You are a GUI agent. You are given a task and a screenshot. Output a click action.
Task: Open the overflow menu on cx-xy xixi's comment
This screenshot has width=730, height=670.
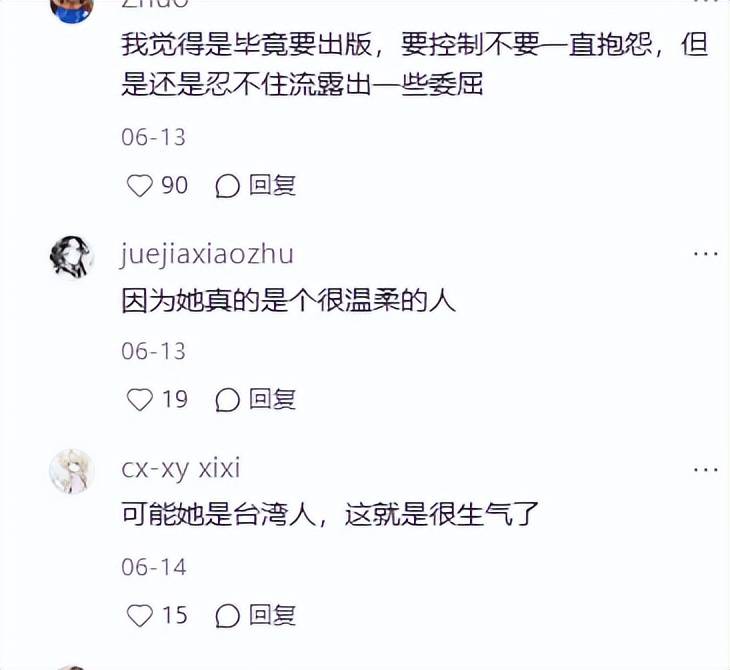pyautogui.click(x=706, y=468)
